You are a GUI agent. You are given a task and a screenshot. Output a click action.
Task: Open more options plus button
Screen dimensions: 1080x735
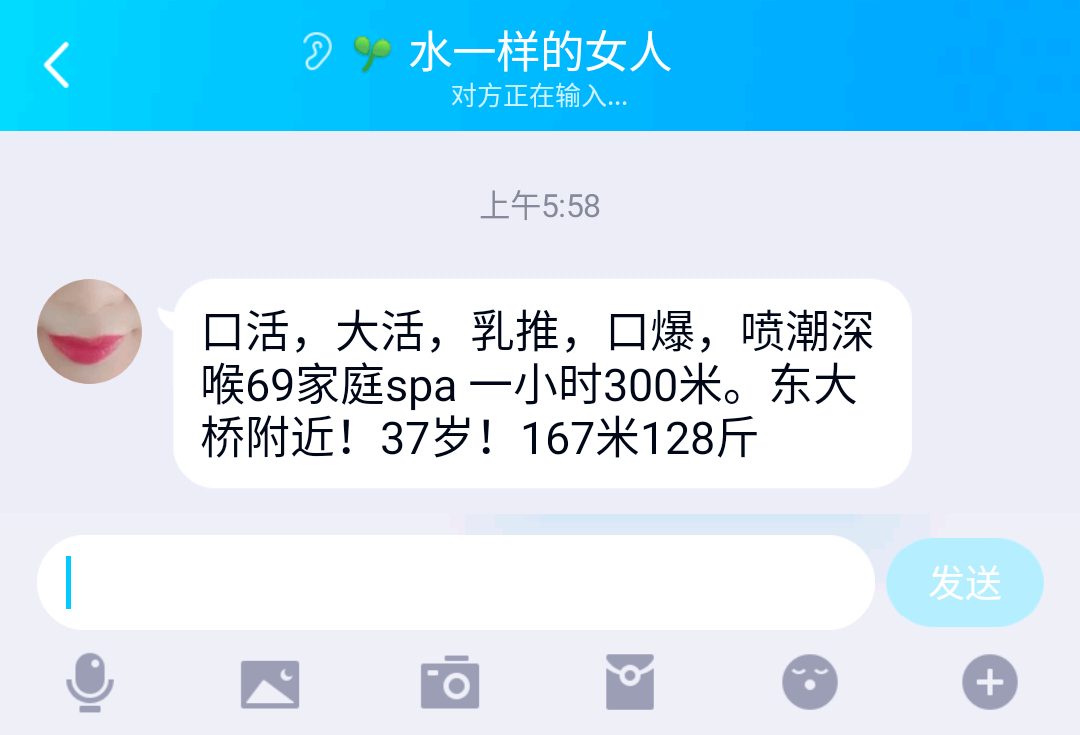click(989, 683)
